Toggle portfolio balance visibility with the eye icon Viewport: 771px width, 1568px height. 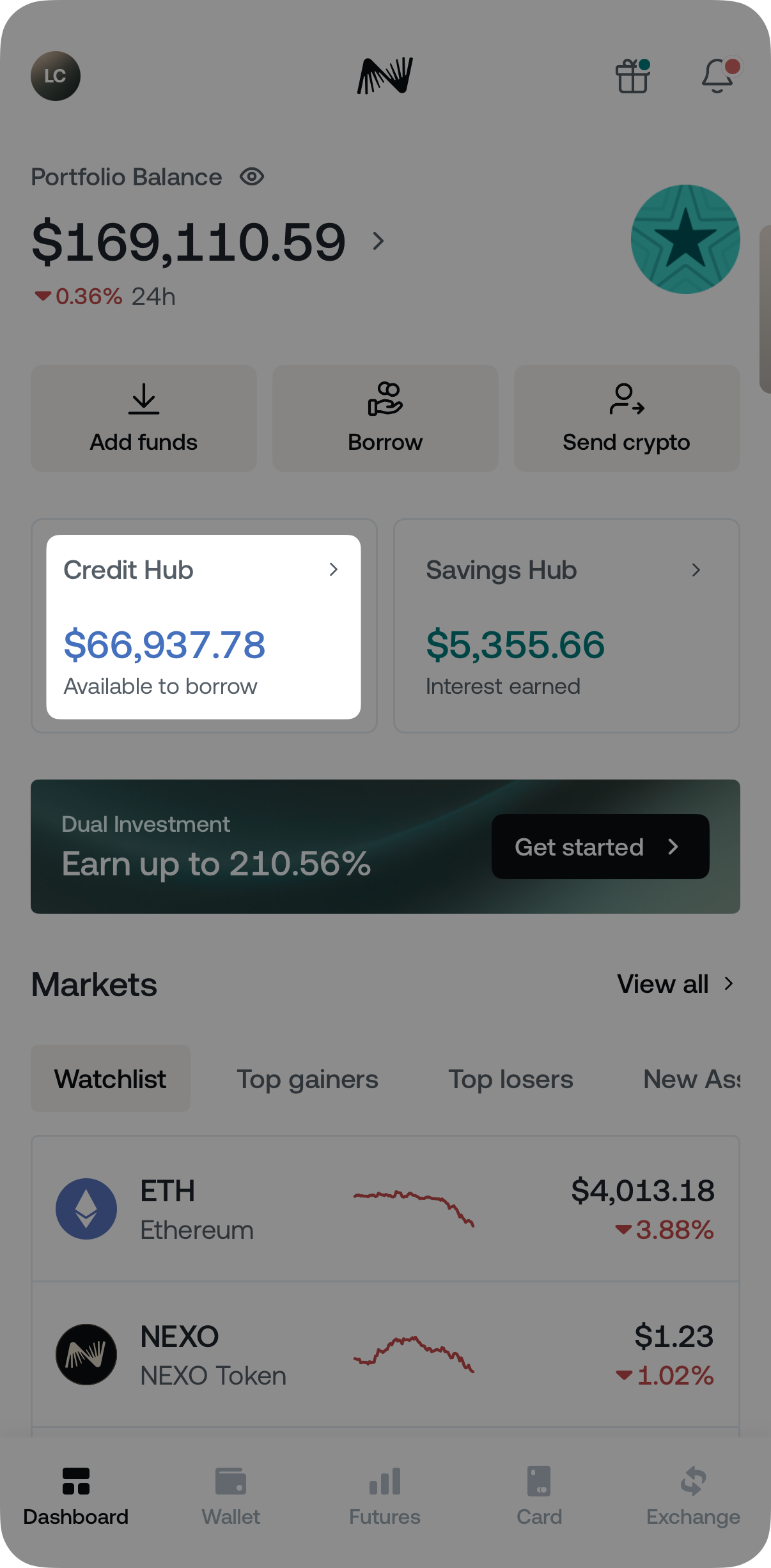click(x=251, y=177)
